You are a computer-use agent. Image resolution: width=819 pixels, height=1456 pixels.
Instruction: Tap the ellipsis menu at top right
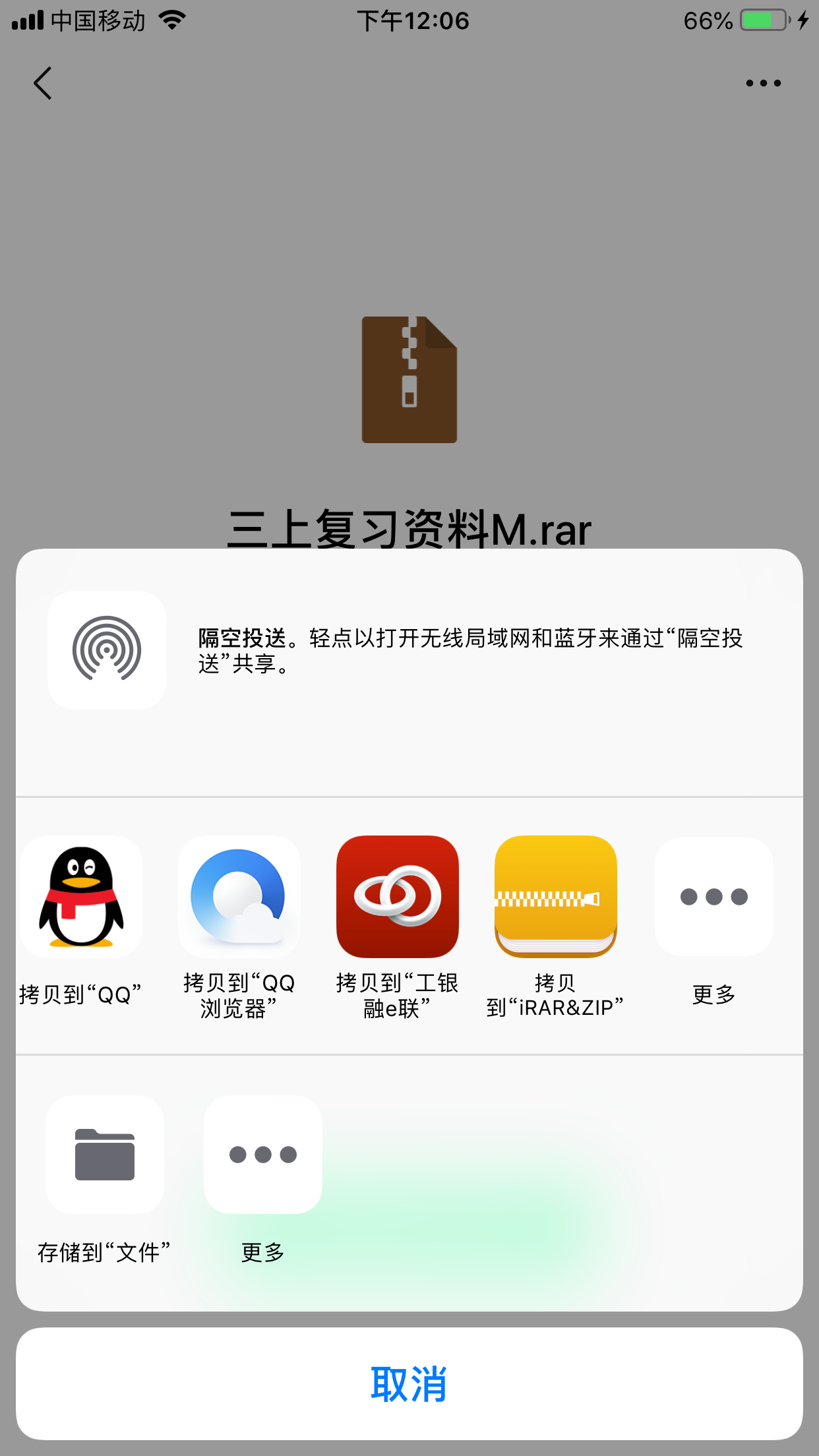tap(763, 82)
